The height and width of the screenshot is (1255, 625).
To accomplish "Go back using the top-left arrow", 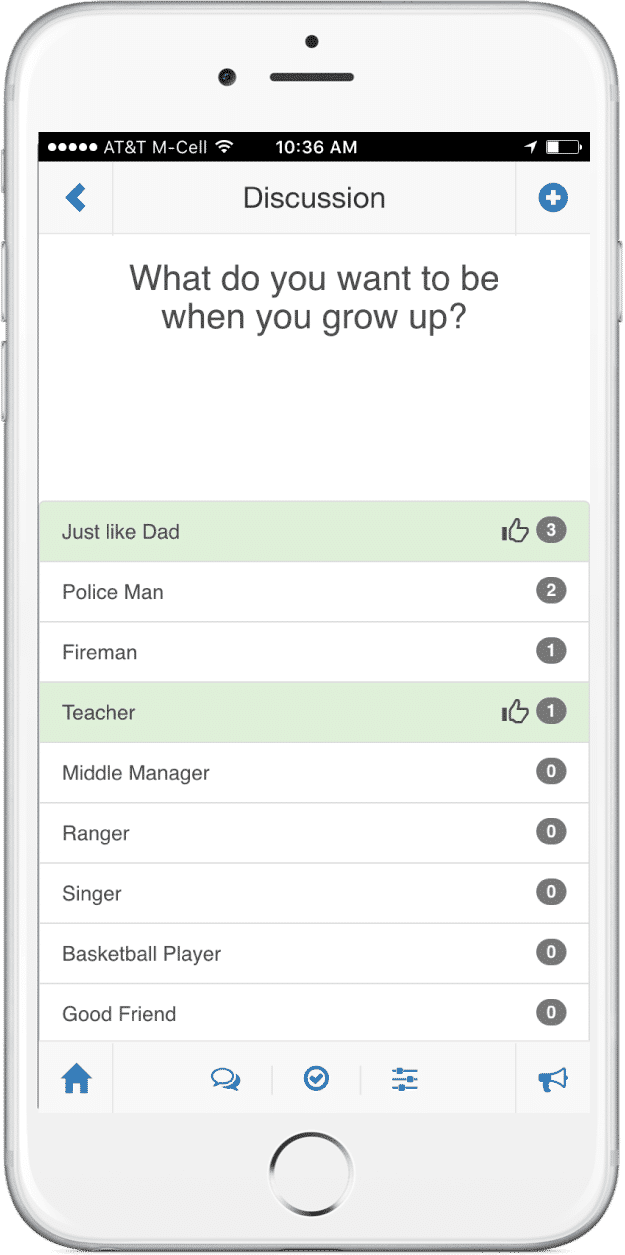I will point(76,197).
